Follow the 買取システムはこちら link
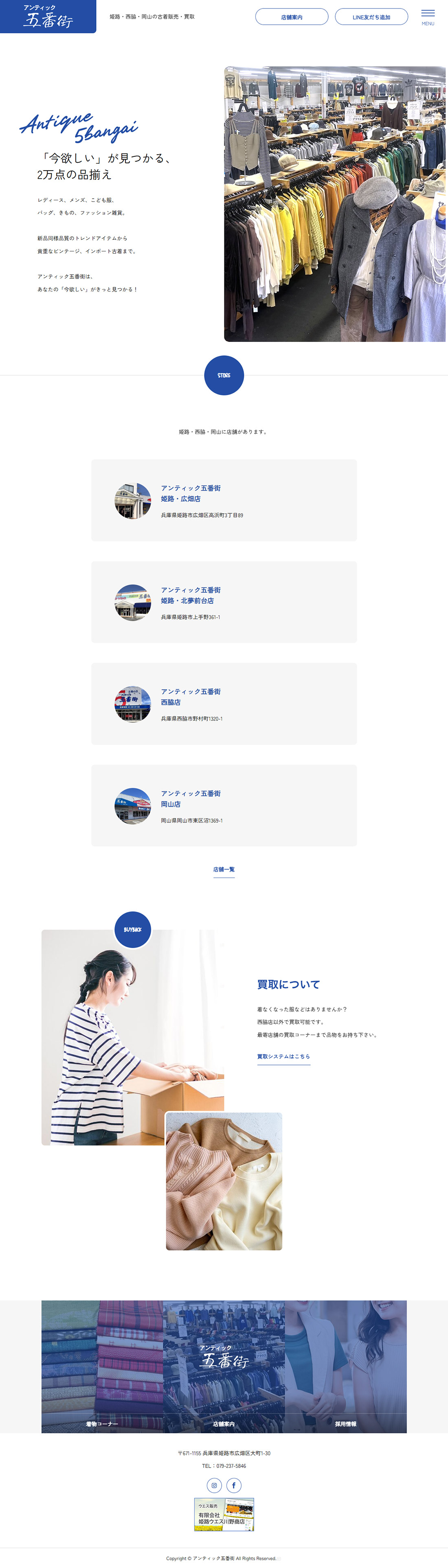The image size is (448, 1568). tap(283, 1057)
